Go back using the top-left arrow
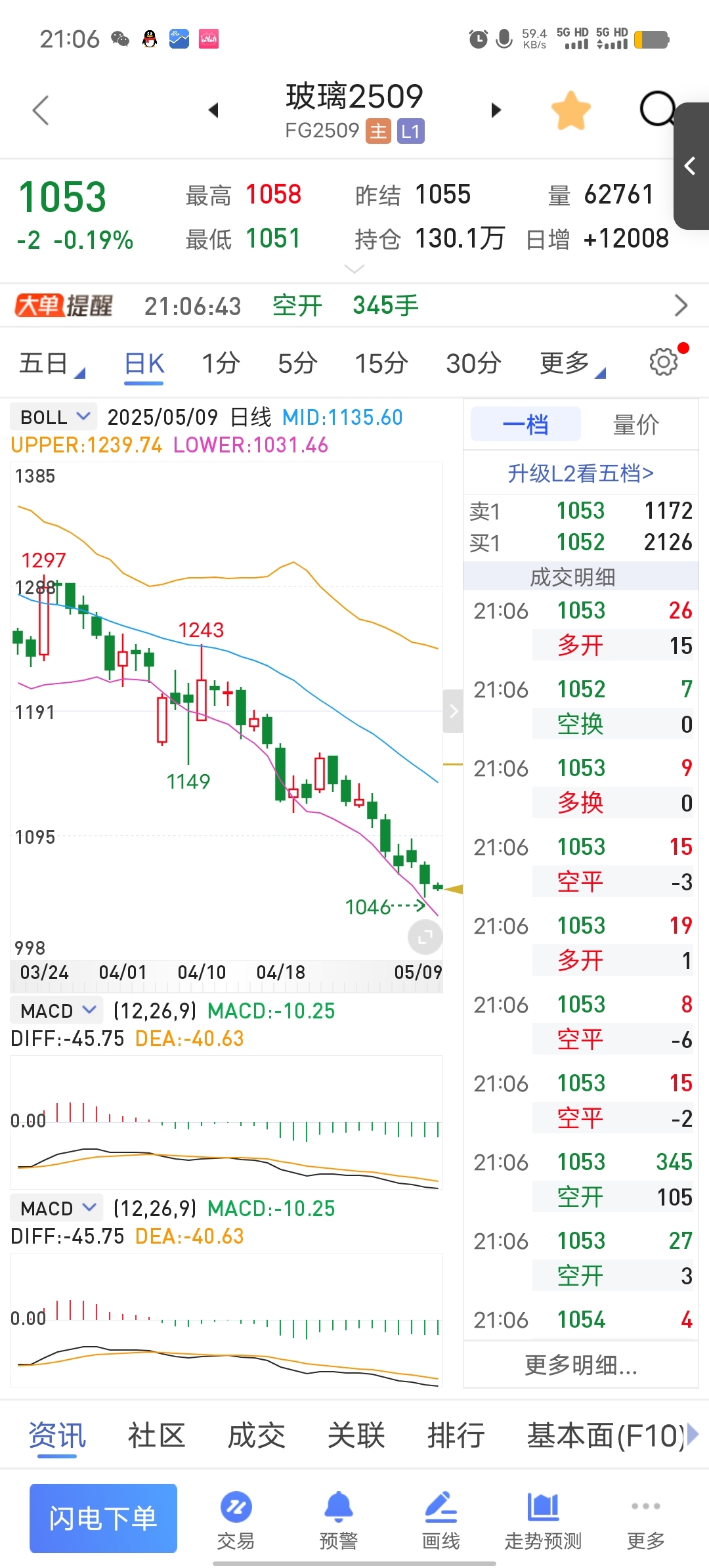 point(41,110)
